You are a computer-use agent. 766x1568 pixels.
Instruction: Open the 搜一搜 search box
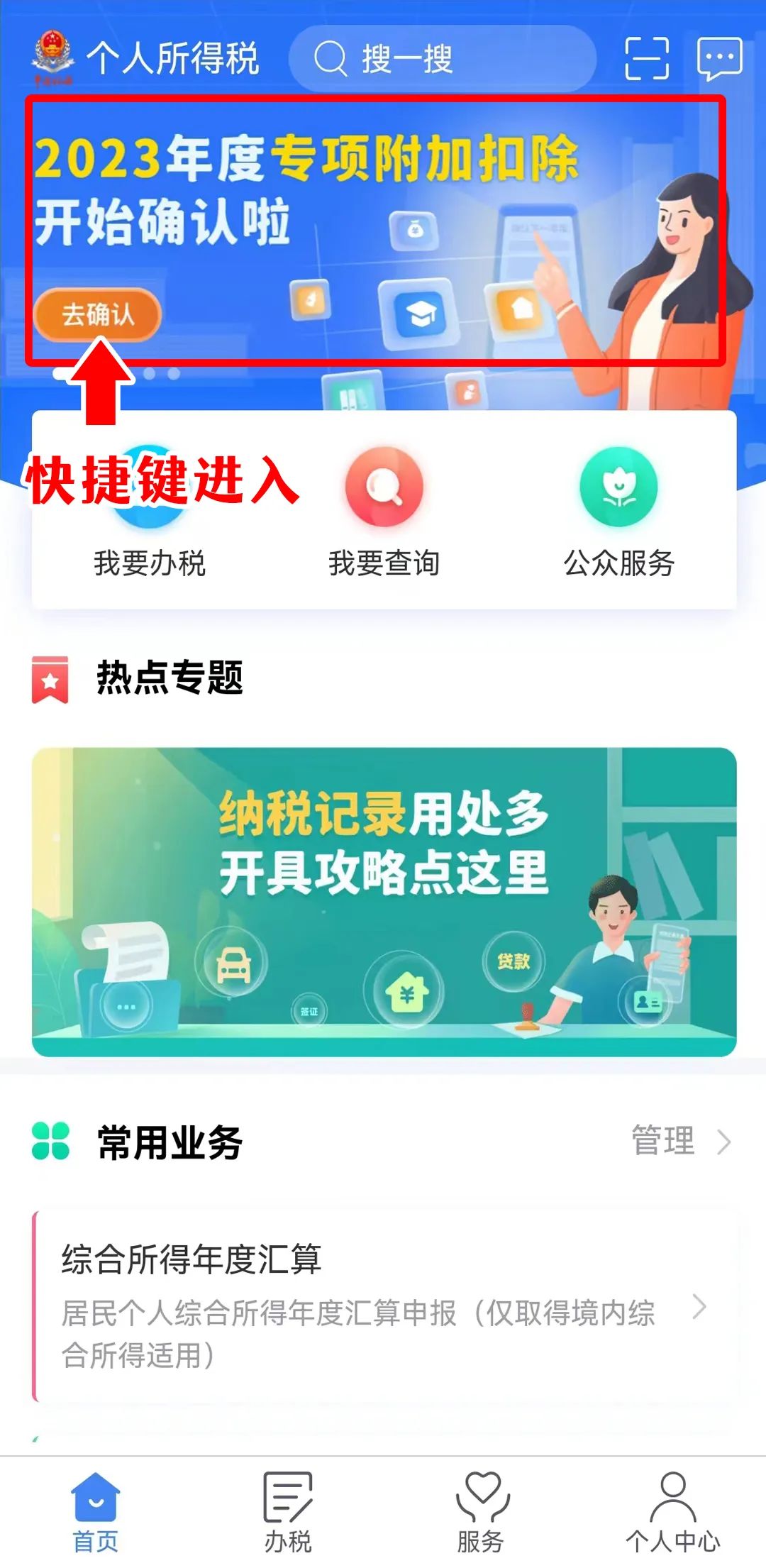point(443,58)
